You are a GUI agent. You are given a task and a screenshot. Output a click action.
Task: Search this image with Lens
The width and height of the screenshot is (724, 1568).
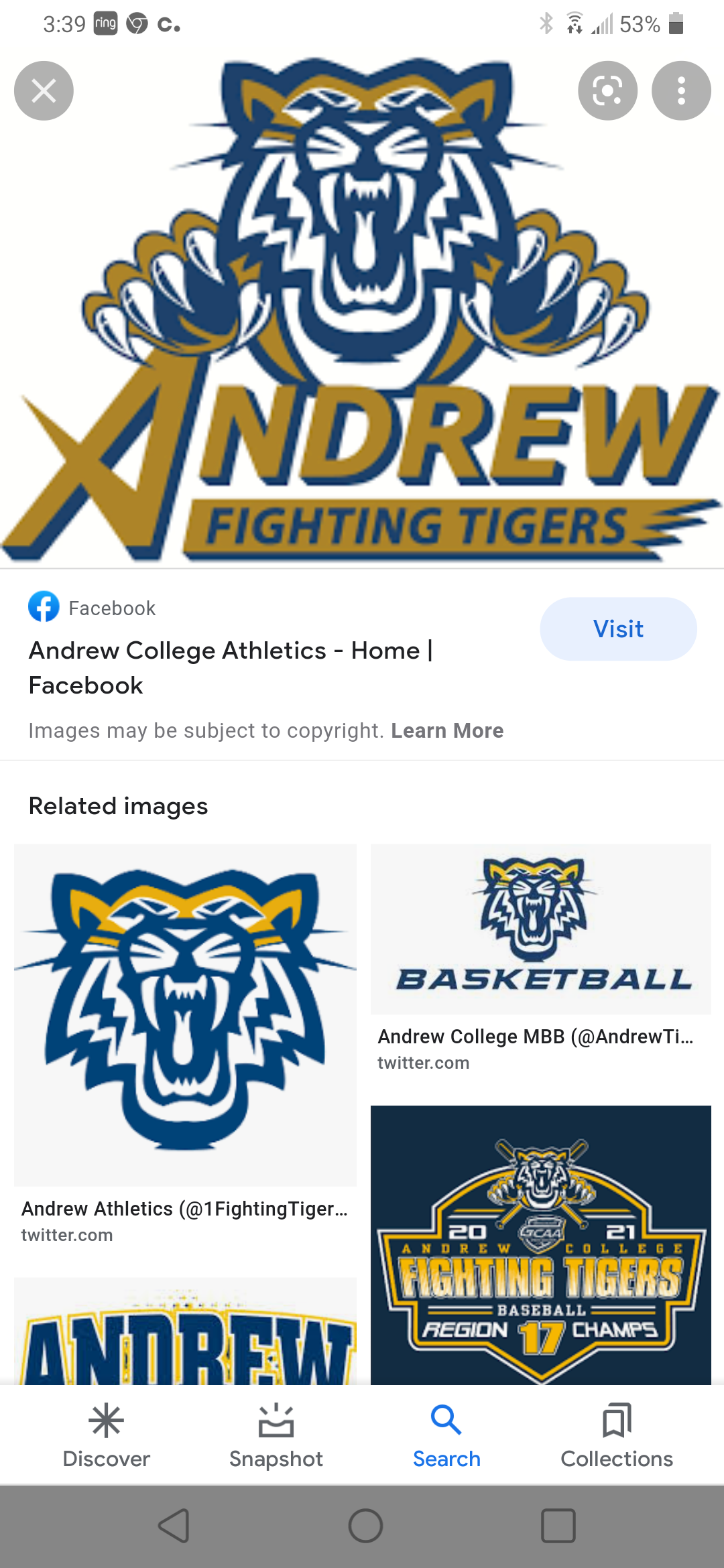coord(607,90)
